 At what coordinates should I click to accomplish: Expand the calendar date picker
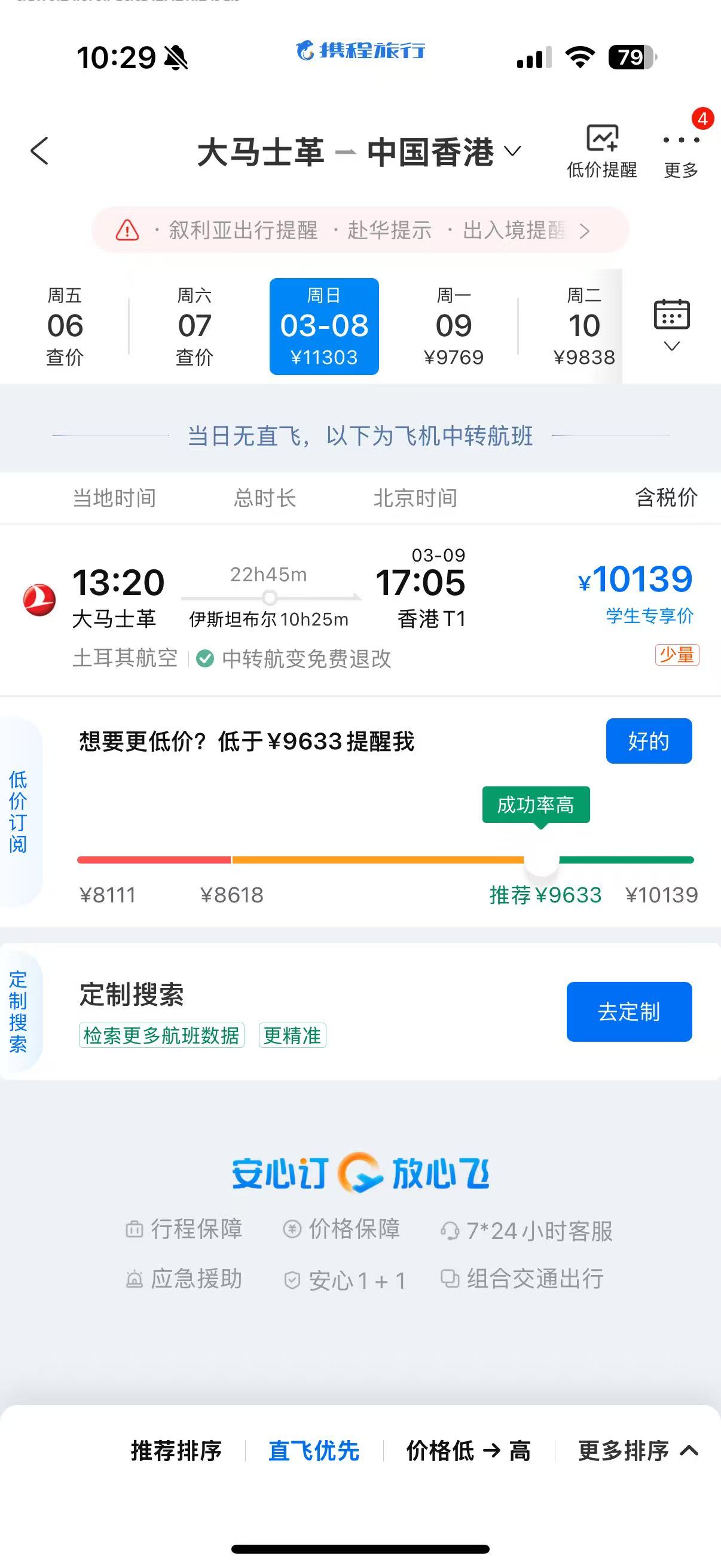point(672,326)
